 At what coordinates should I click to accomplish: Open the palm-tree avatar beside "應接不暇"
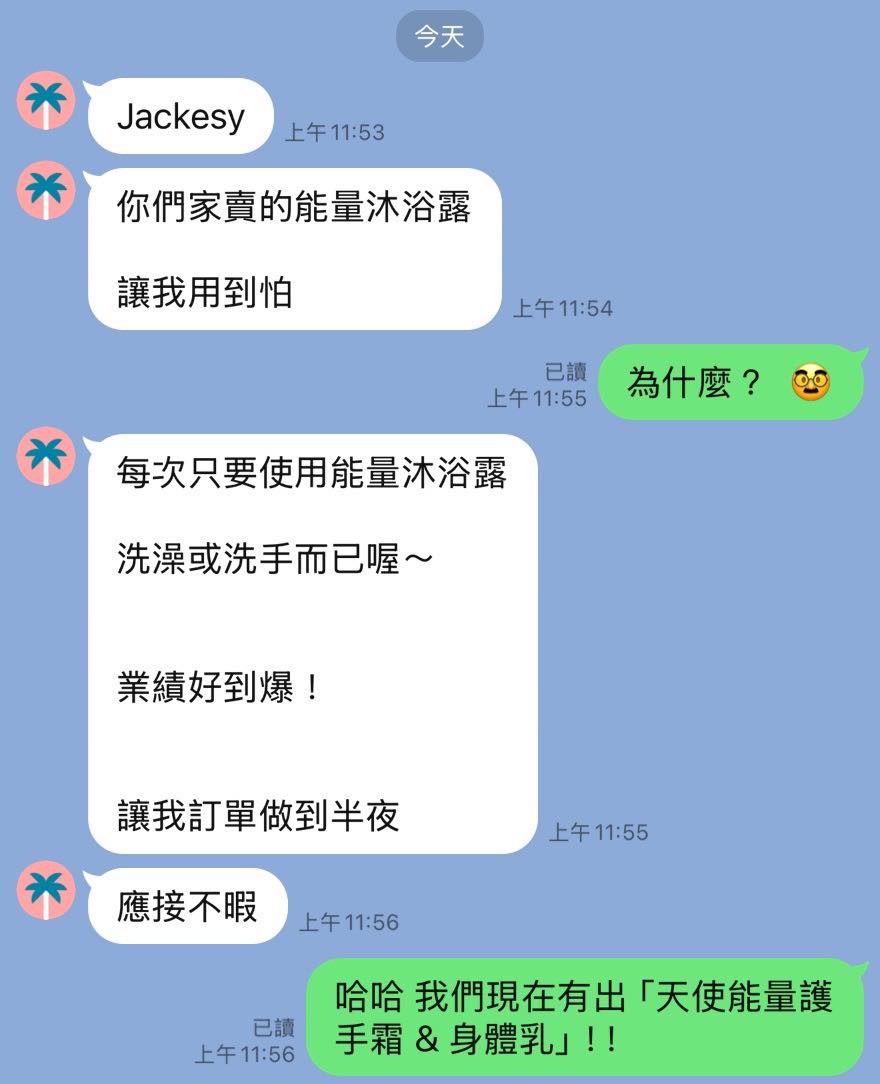tap(46, 890)
